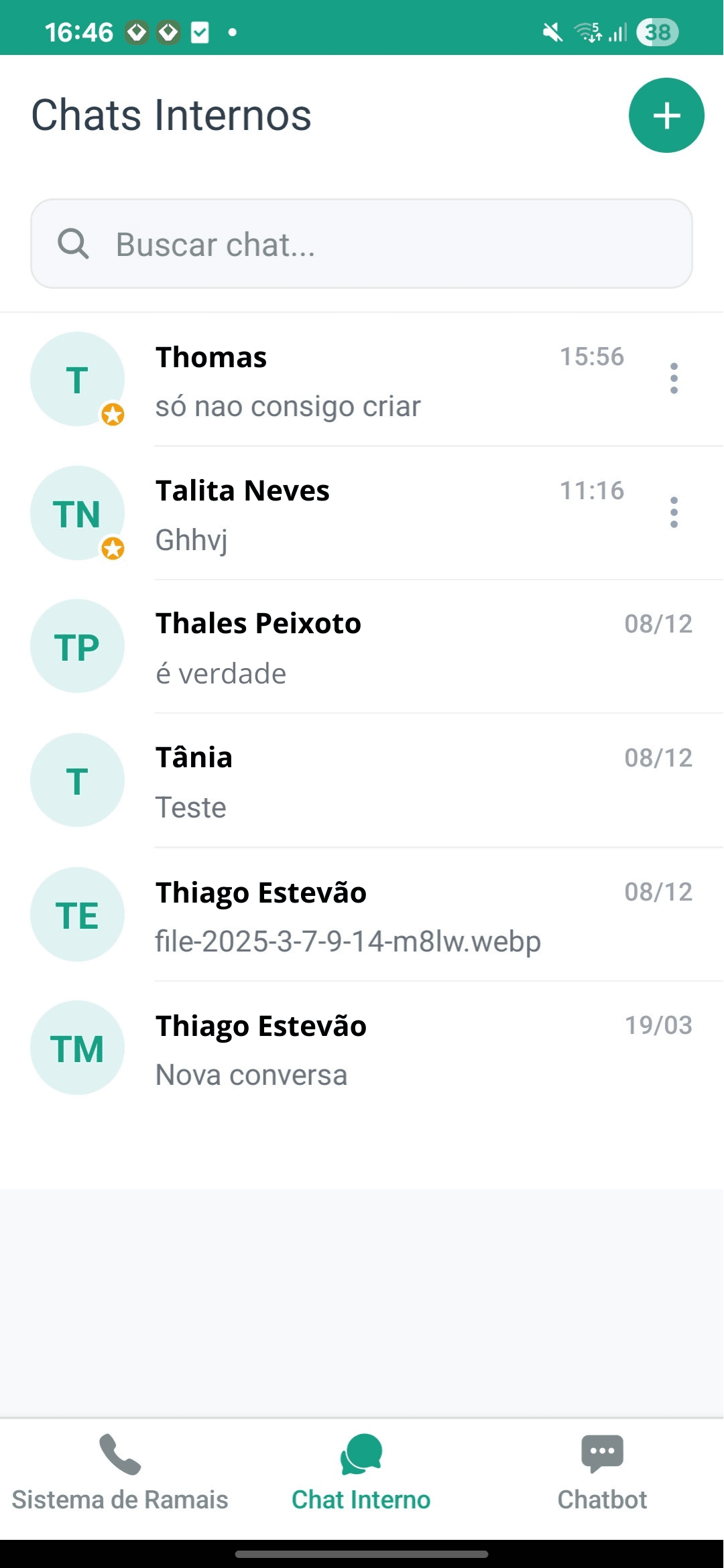Tap the TE avatar of Thiago Estevão

click(77, 914)
